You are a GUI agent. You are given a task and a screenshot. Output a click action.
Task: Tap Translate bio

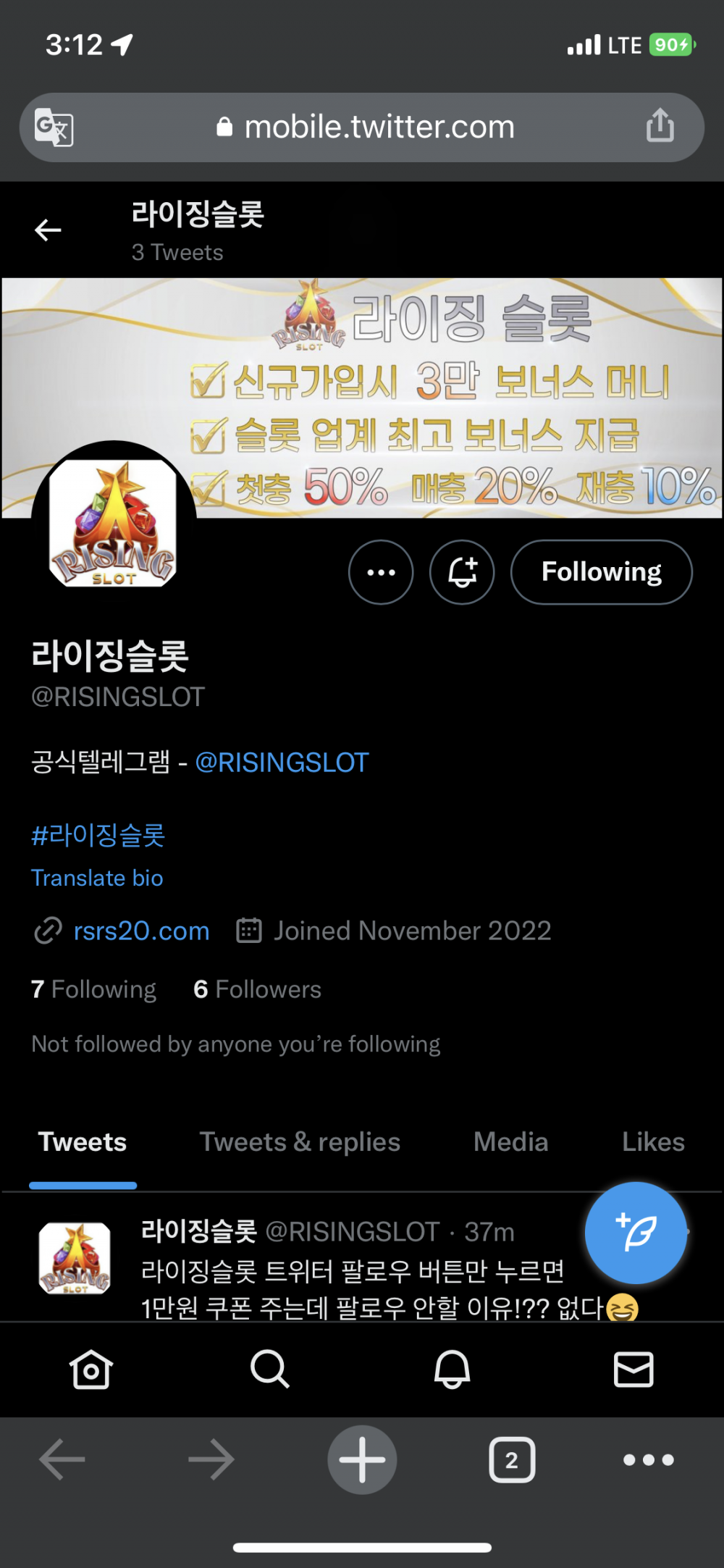pos(97,878)
